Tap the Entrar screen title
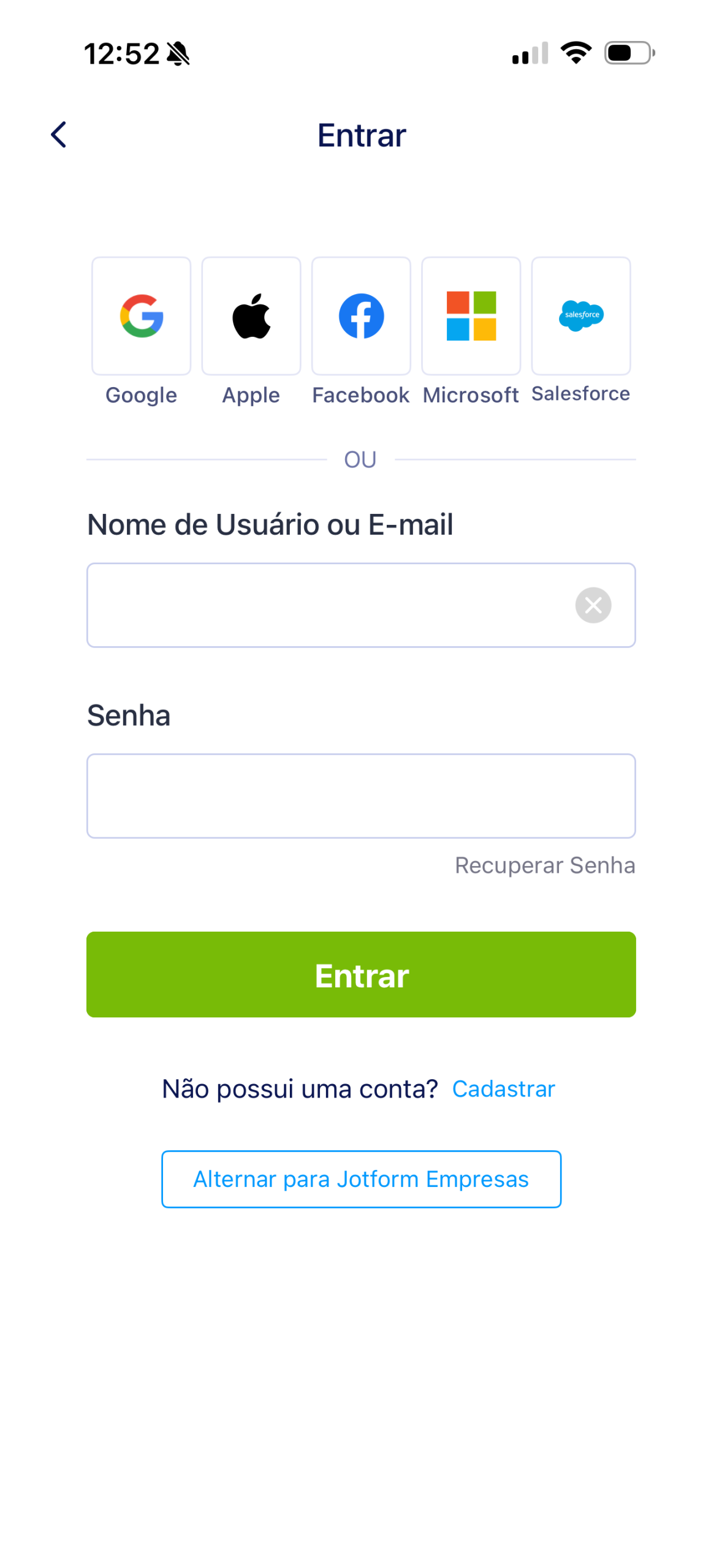Screen dimensions: 722x1568 coord(360,135)
